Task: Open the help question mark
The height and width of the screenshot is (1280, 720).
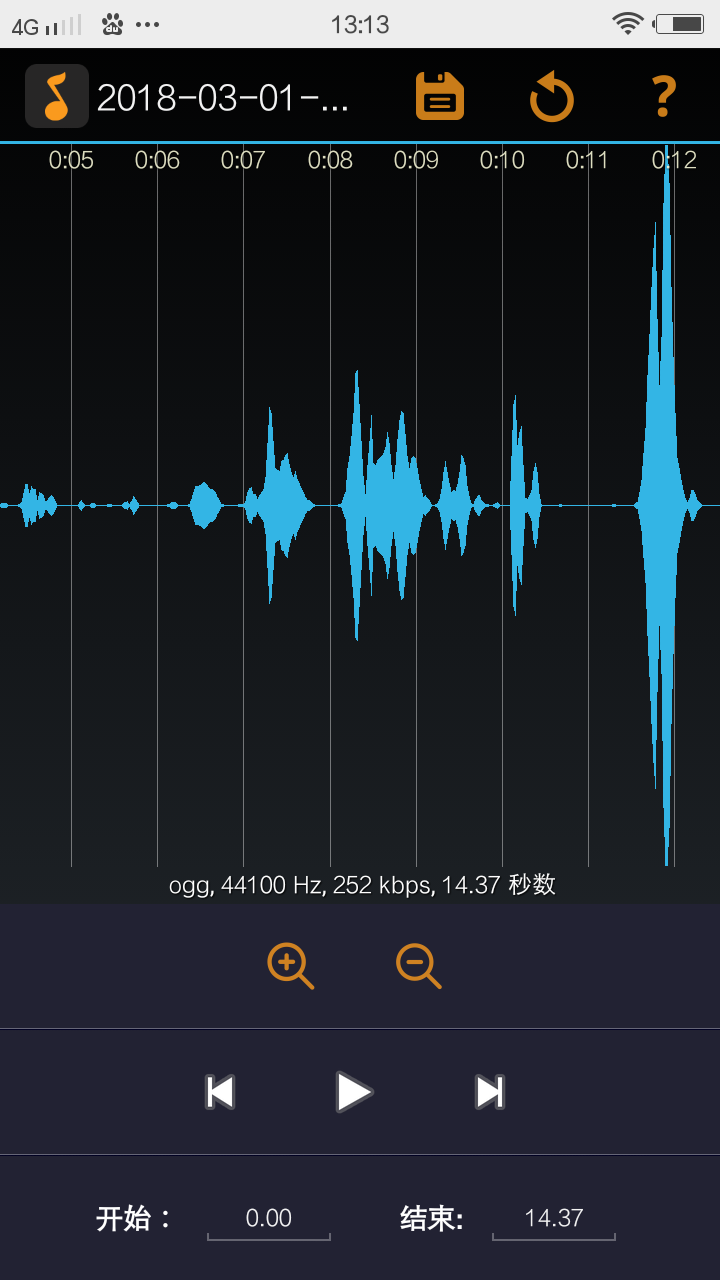Action: (x=663, y=97)
